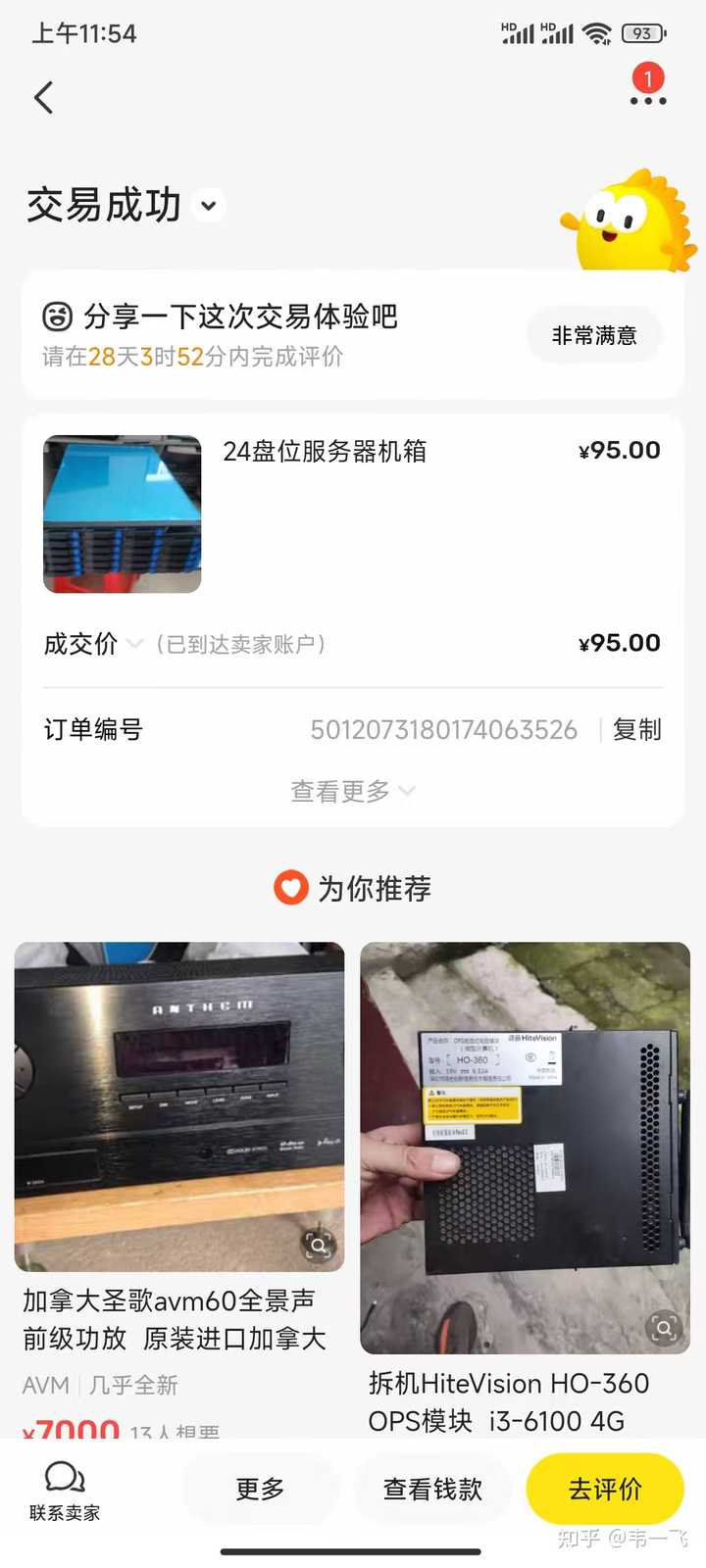Expand the 成交价 price details
Viewport: 706px width, 1568px height.
point(134,644)
